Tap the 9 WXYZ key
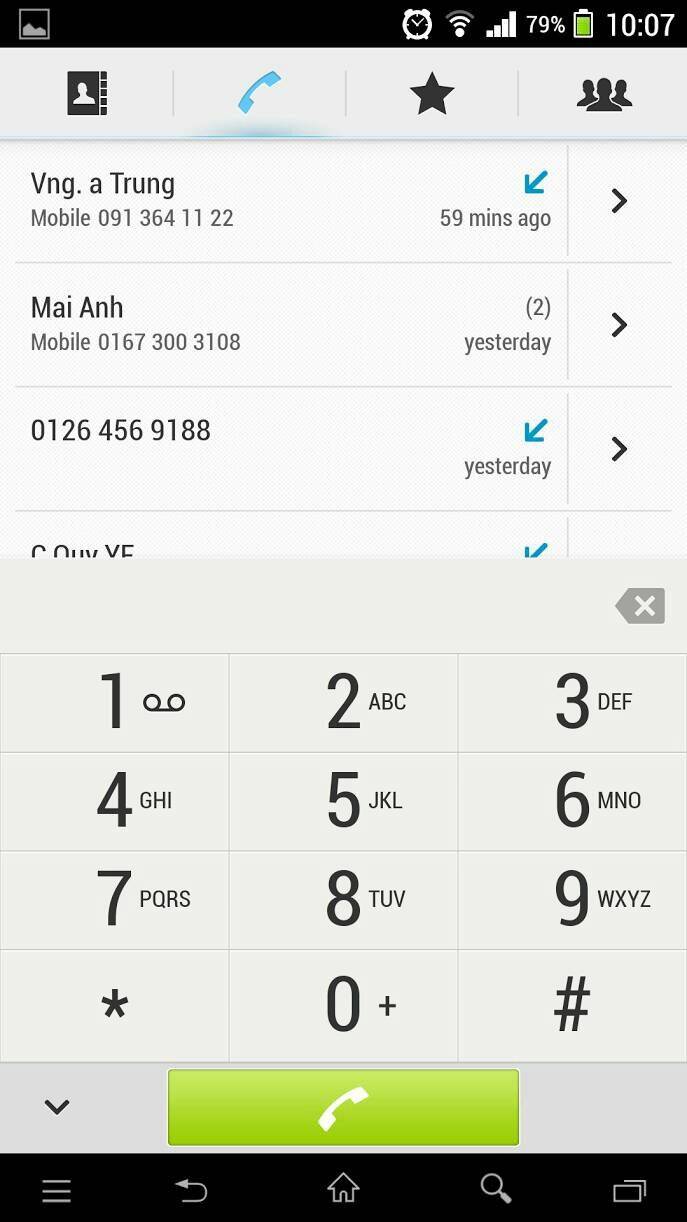The image size is (687, 1222). tap(572, 899)
